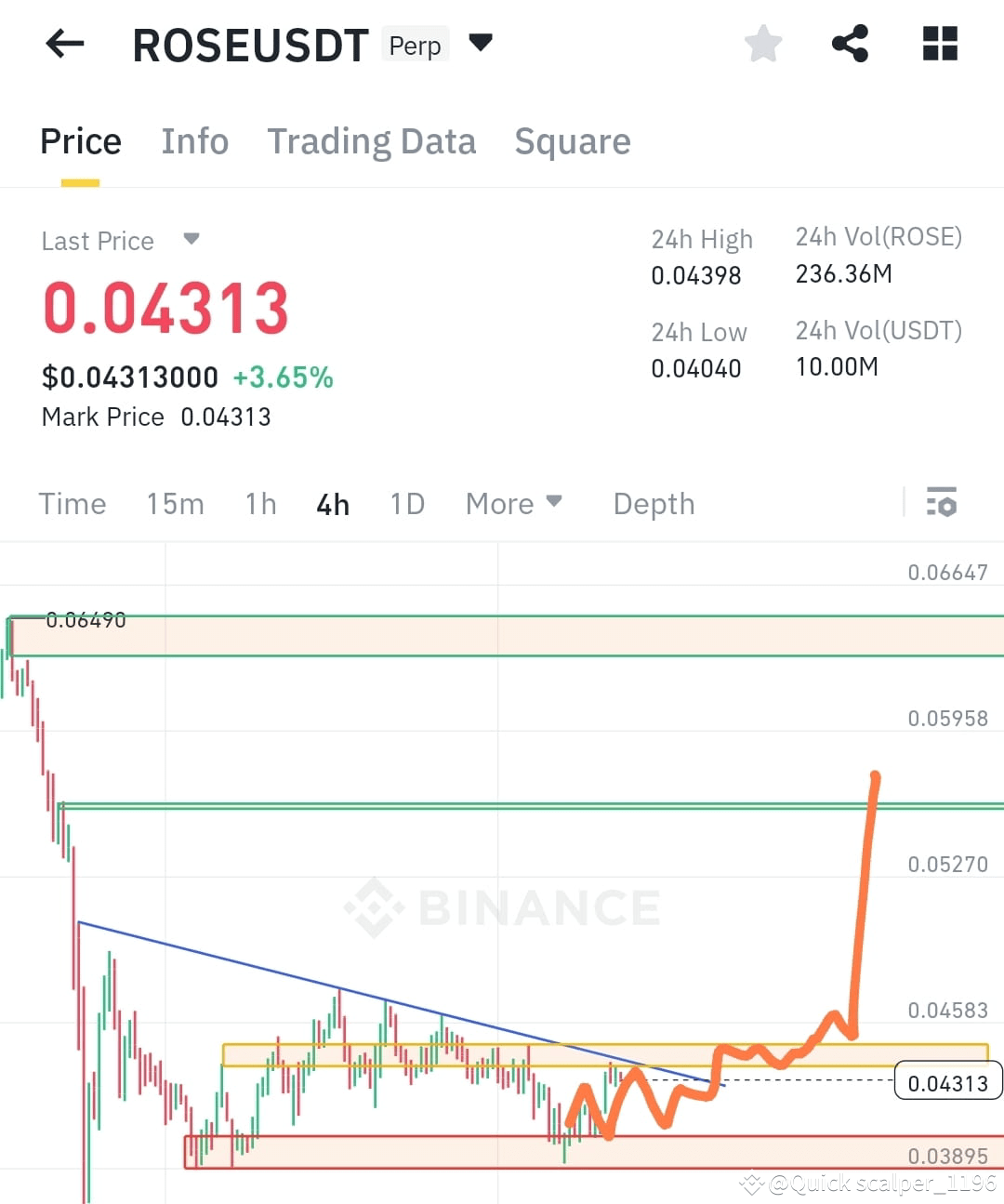Open the Square tab
The width and height of the screenshot is (1004, 1204).
click(x=573, y=141)
